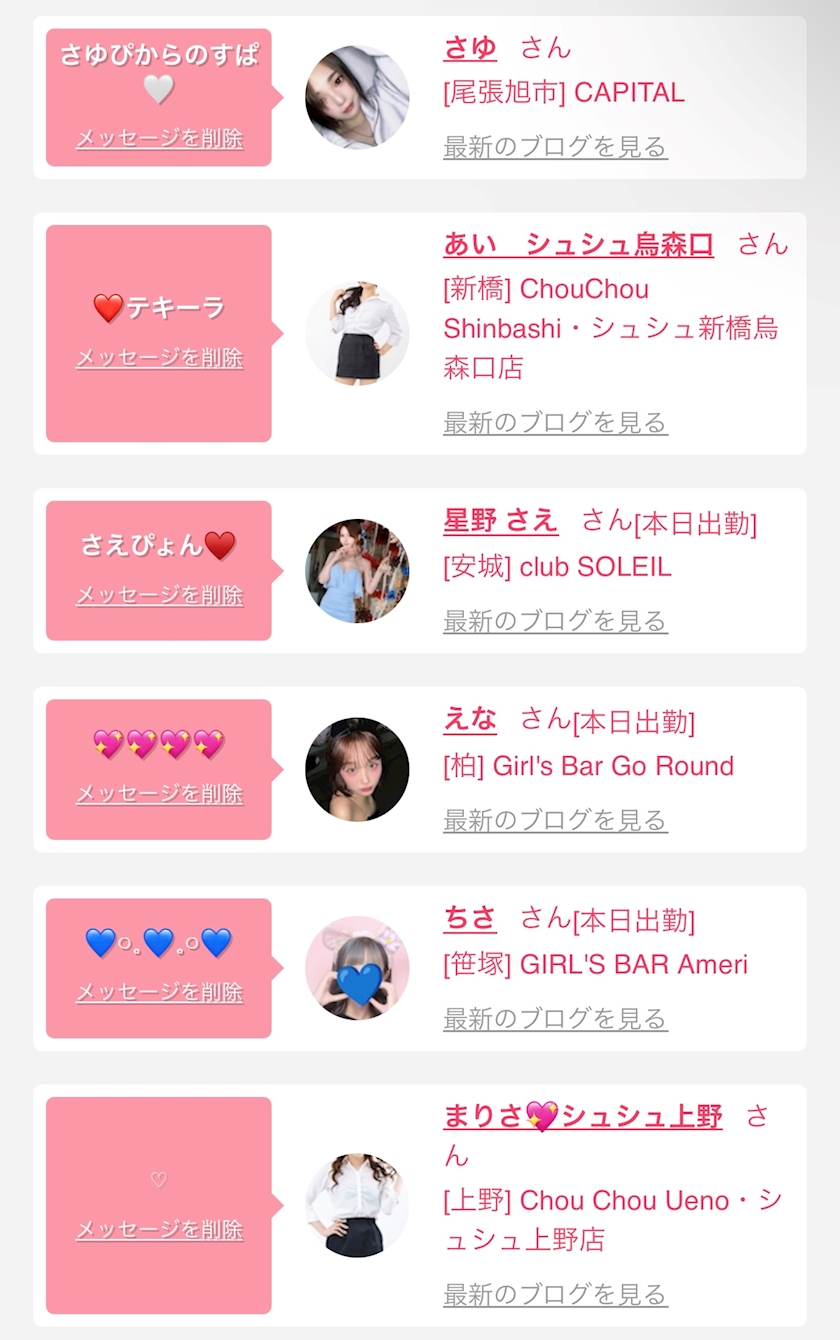Delete the message for まりさ
Screen dimensions: 840x1340
click(x=159, y=1229)
